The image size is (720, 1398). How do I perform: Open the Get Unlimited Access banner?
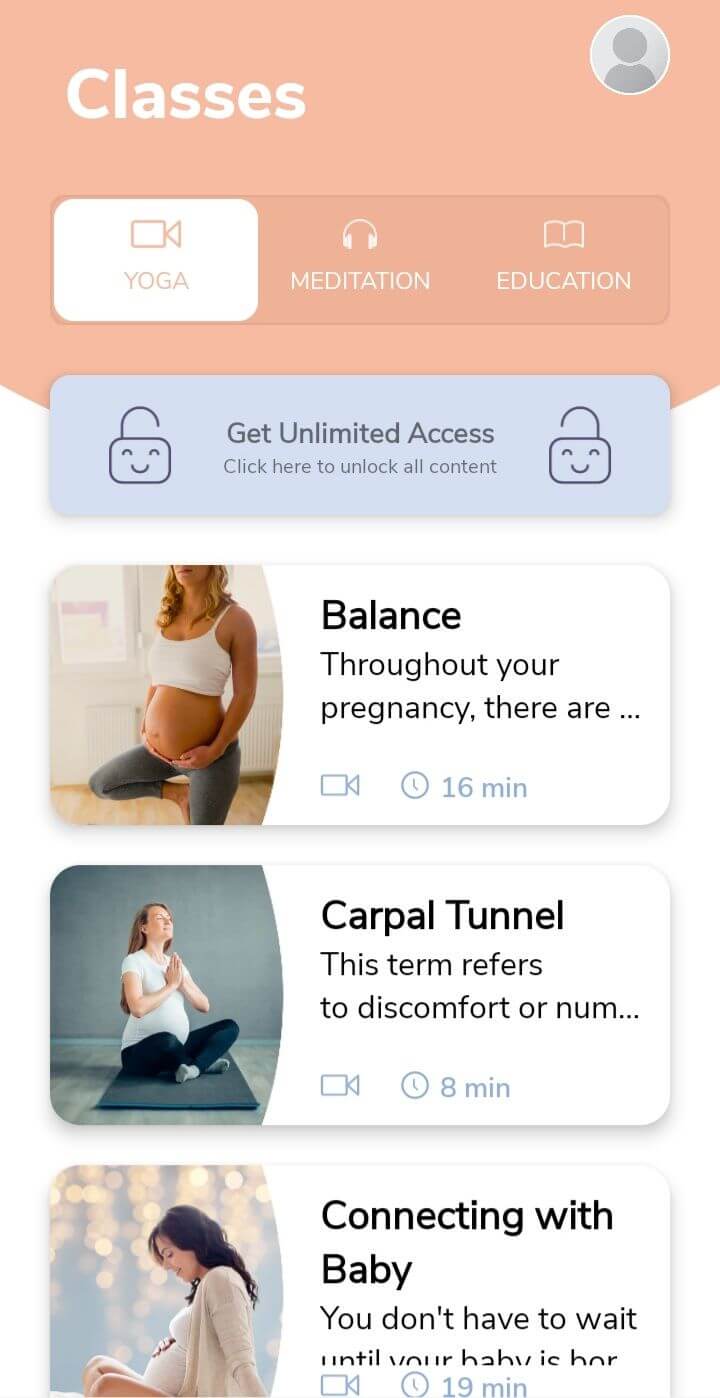360,445
